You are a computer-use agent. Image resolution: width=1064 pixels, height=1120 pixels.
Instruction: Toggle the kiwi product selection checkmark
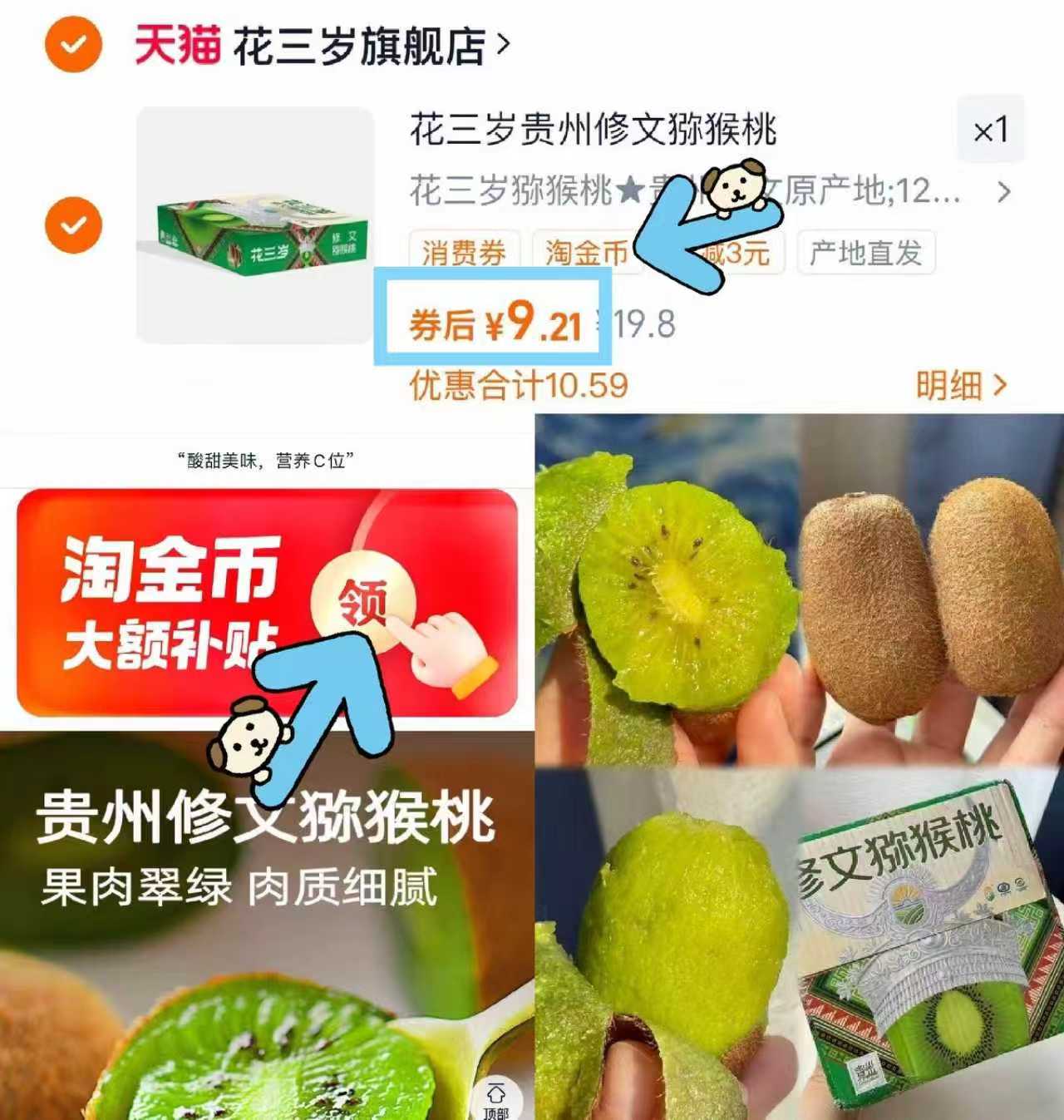(73, 222)
